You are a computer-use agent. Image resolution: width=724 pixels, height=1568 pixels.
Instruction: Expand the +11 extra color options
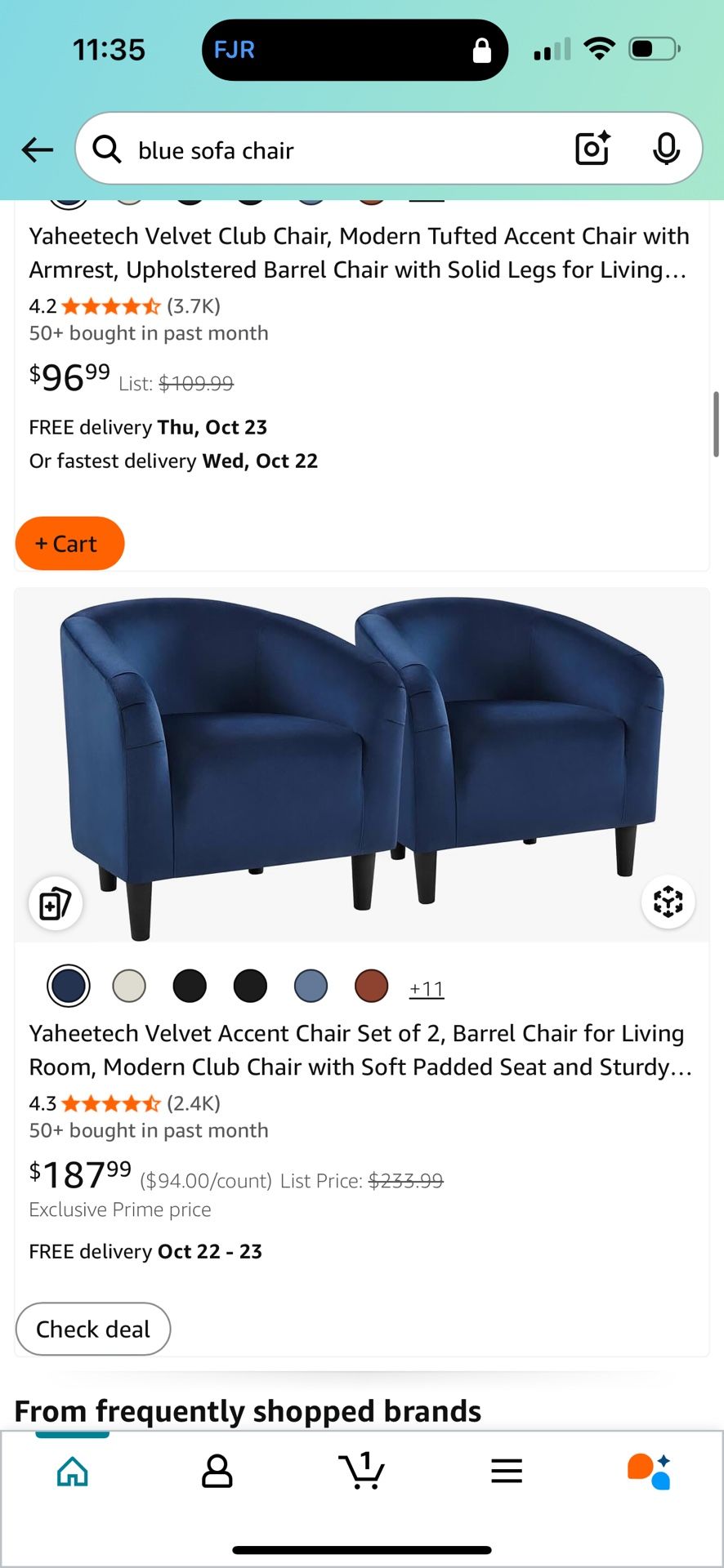click(x=426, y=988)
